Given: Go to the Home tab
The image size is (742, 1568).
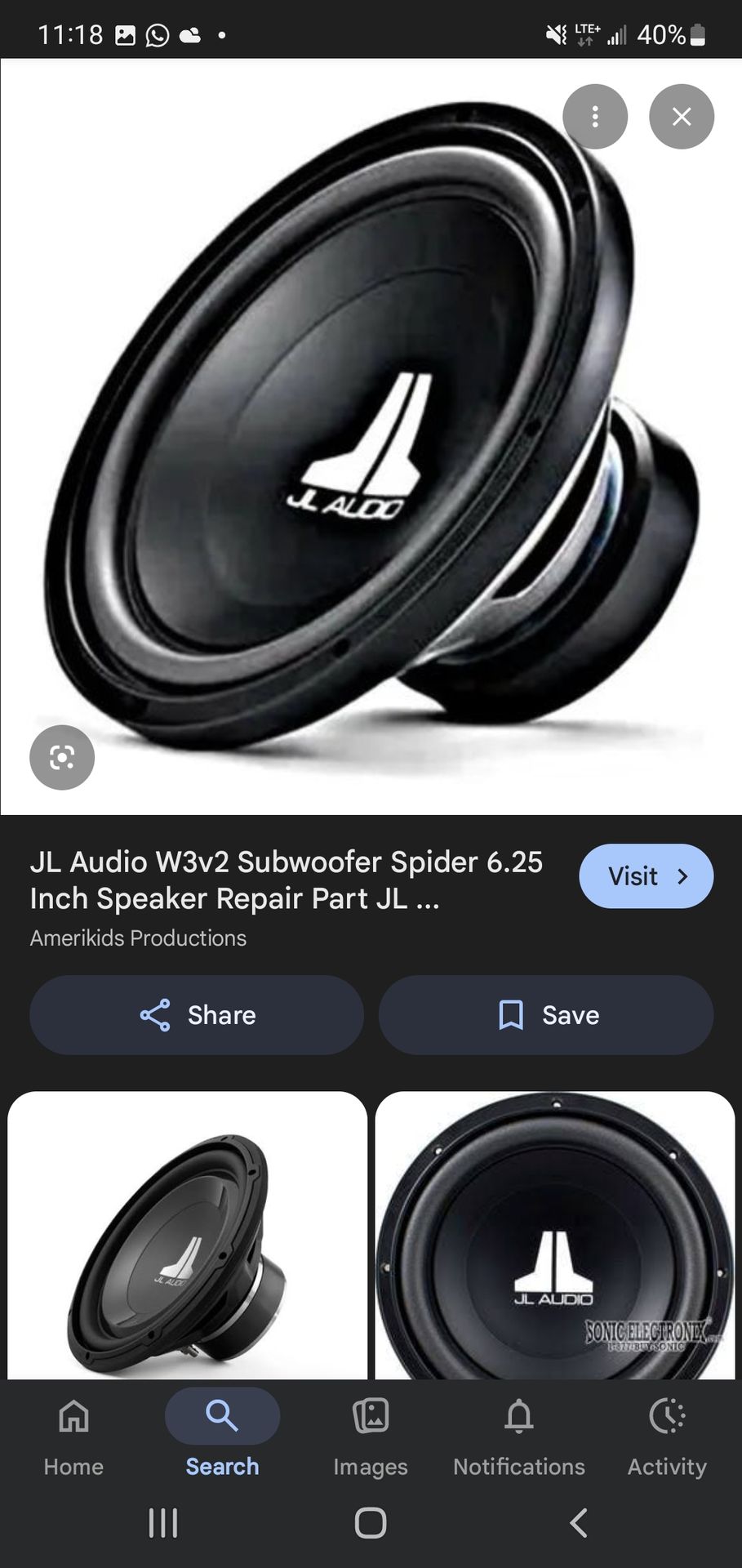Looking at the screenshot, I should tap(73, 1439).
